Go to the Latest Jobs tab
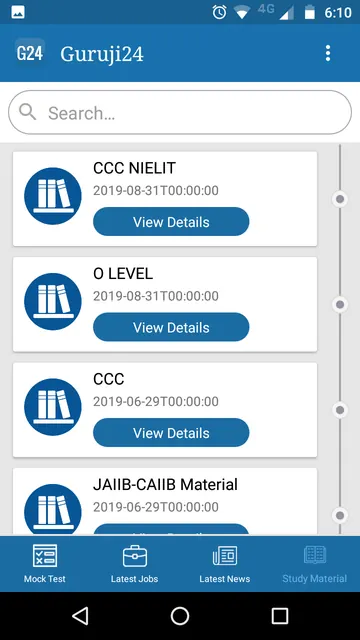360x640 pixels. pos(135,564)
